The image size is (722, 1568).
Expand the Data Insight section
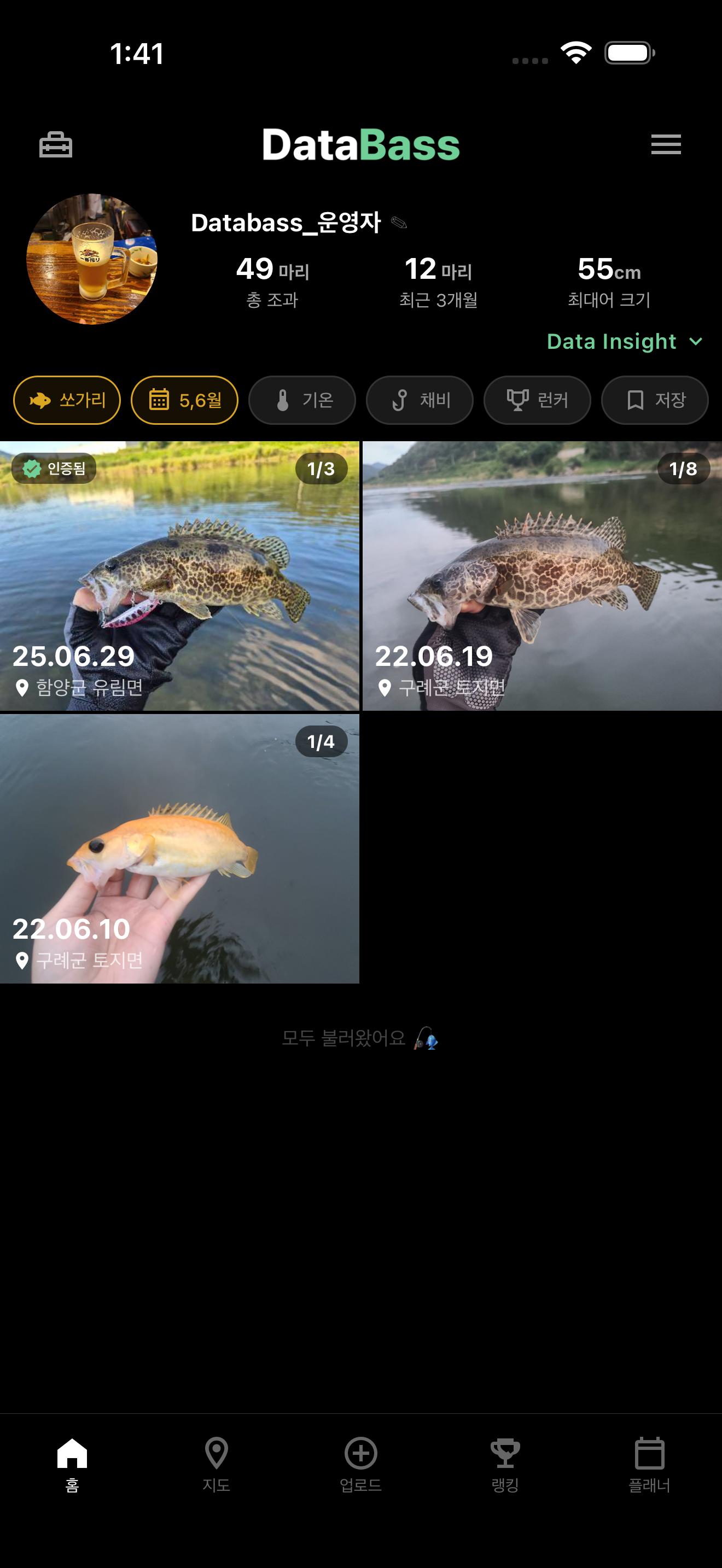tap(624, 342)
